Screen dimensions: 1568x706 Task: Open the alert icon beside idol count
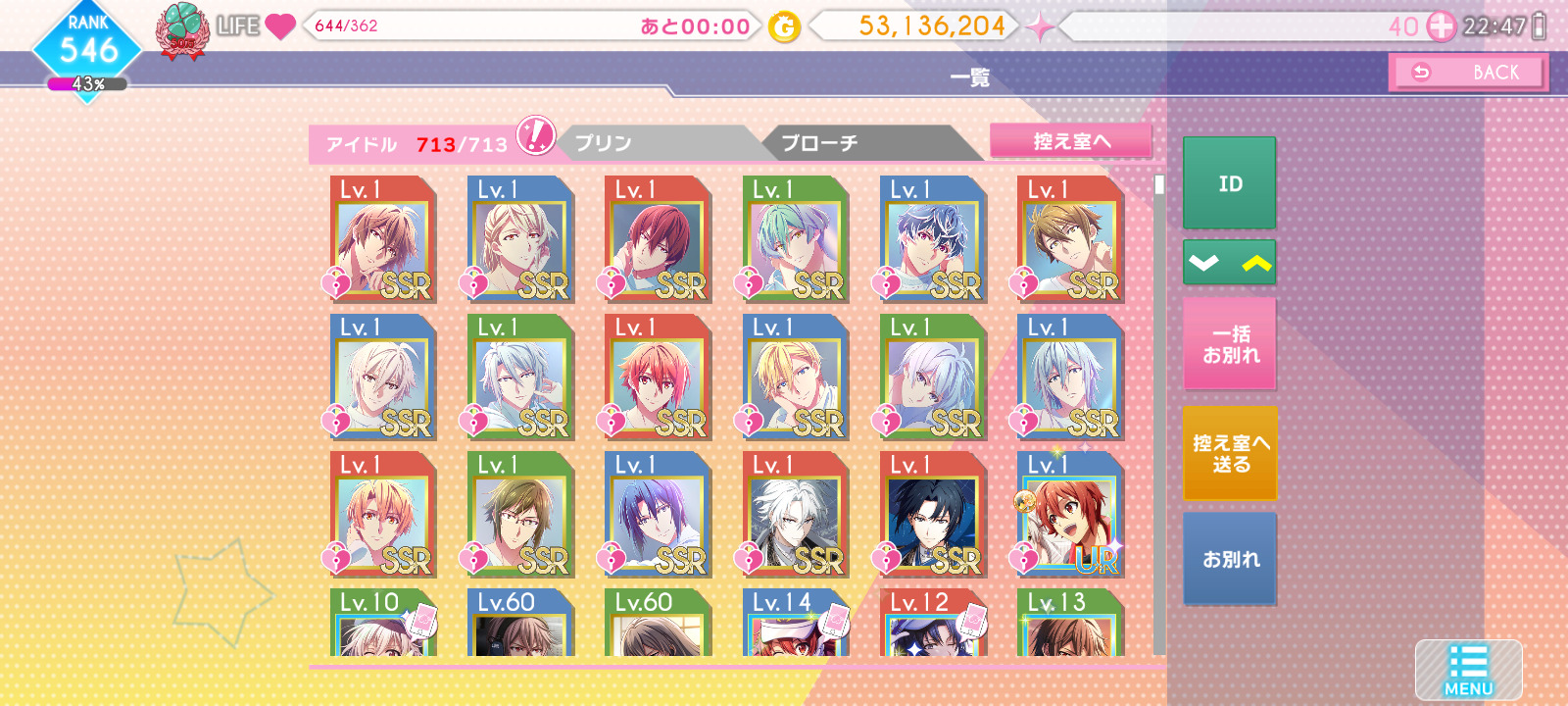point(536,136)
